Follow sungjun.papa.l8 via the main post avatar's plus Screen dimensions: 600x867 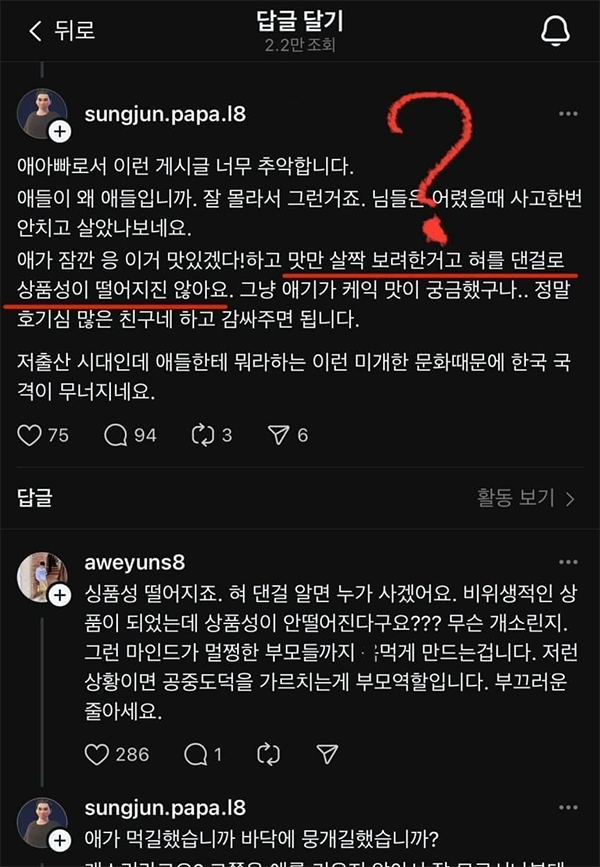(x=59, y=131)
